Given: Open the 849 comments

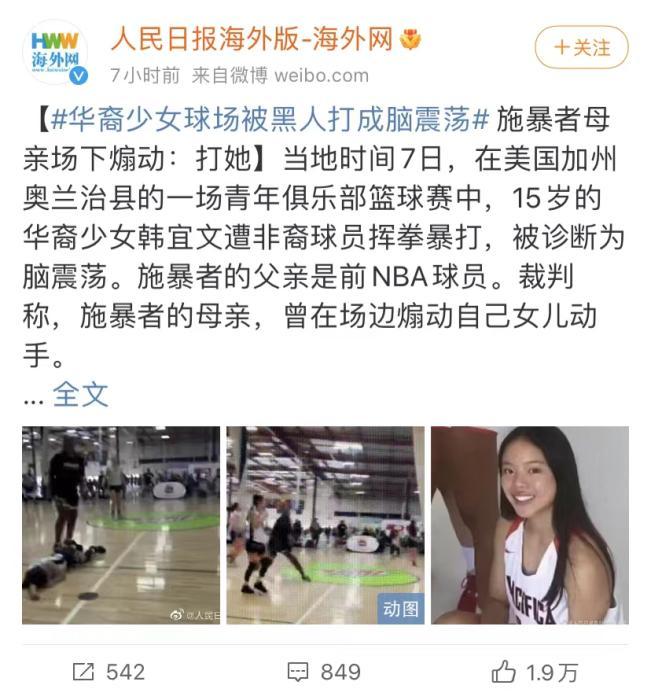Looking at the screenshot, I should coord(322,671).
